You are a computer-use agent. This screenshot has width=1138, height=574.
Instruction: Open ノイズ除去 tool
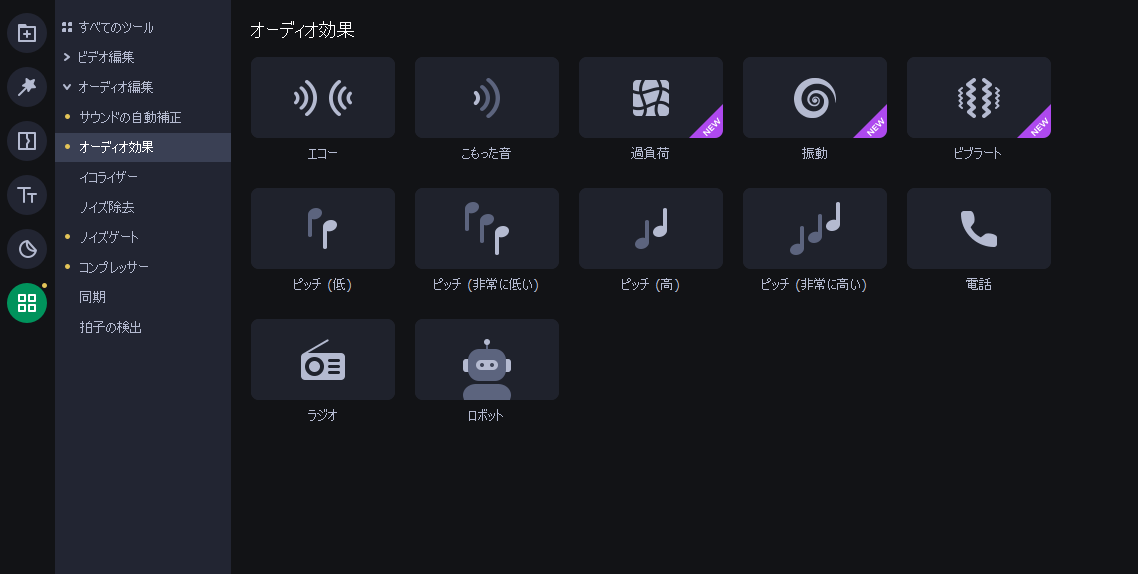tap(106, 207)
